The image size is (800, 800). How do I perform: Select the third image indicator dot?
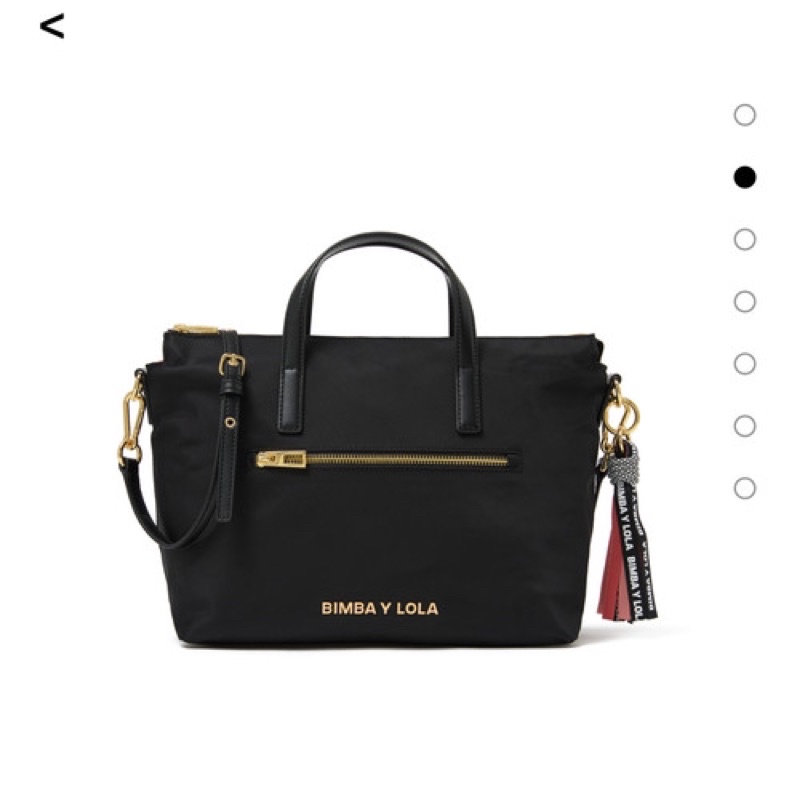pyautogui.click(x=744, y=239)
